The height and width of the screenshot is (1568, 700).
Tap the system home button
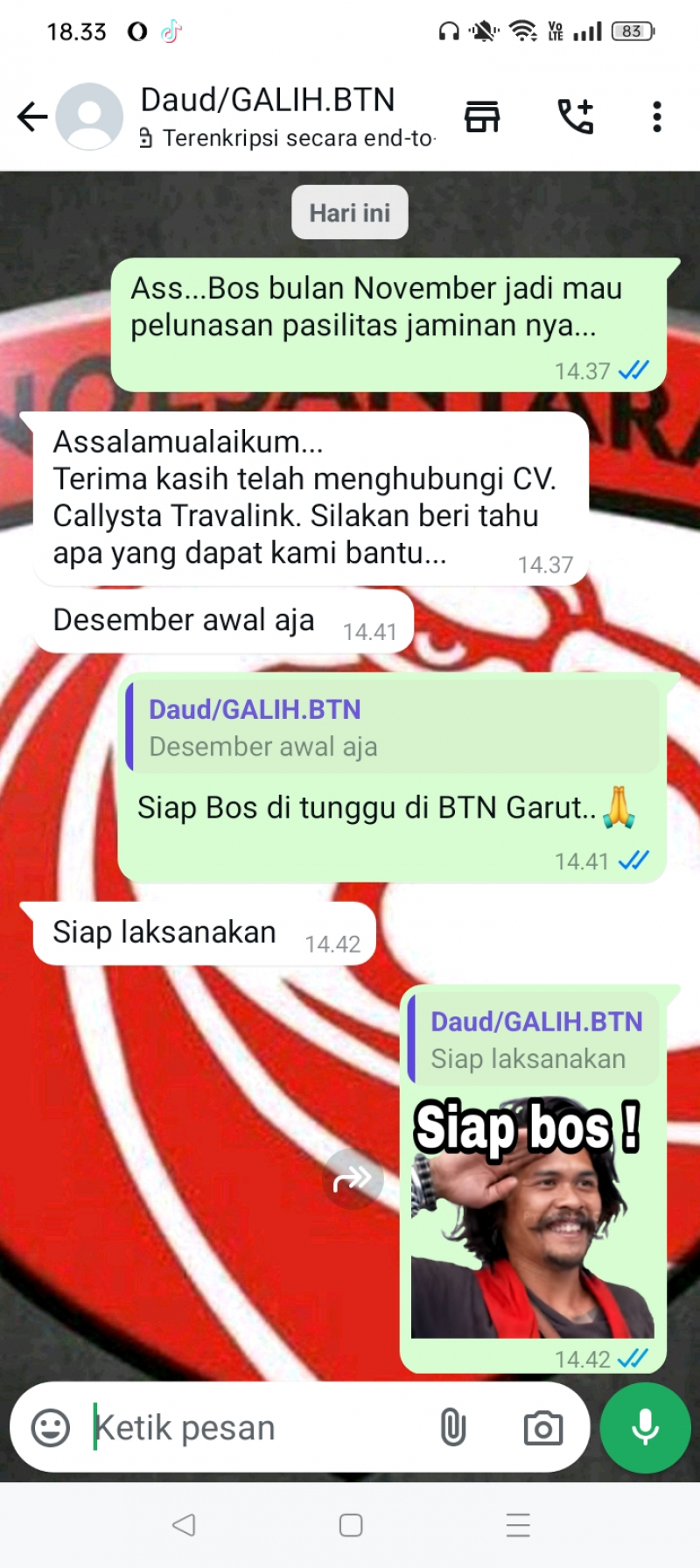[350, 1525]
